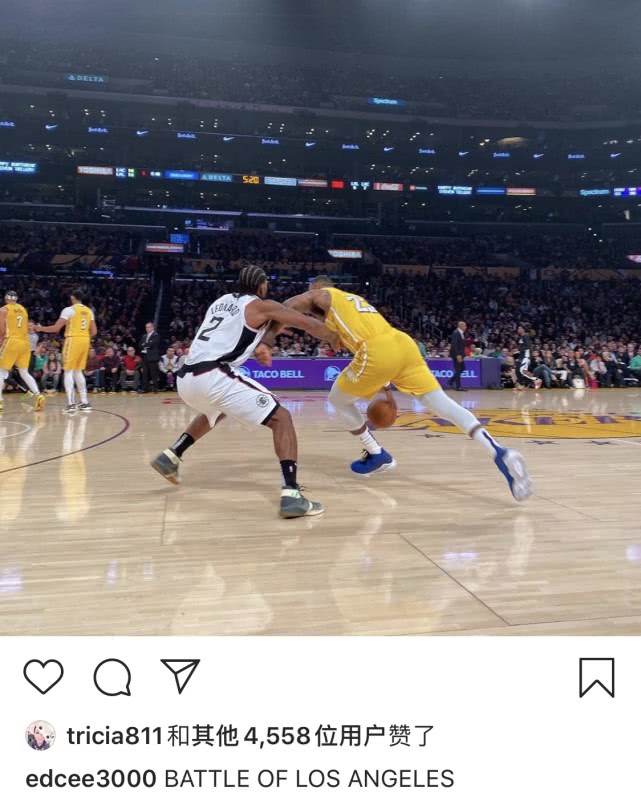This screenshot has height=792, width=641.
Task: Open edcee3000's profile from the caption
Action: click(90, 779)
